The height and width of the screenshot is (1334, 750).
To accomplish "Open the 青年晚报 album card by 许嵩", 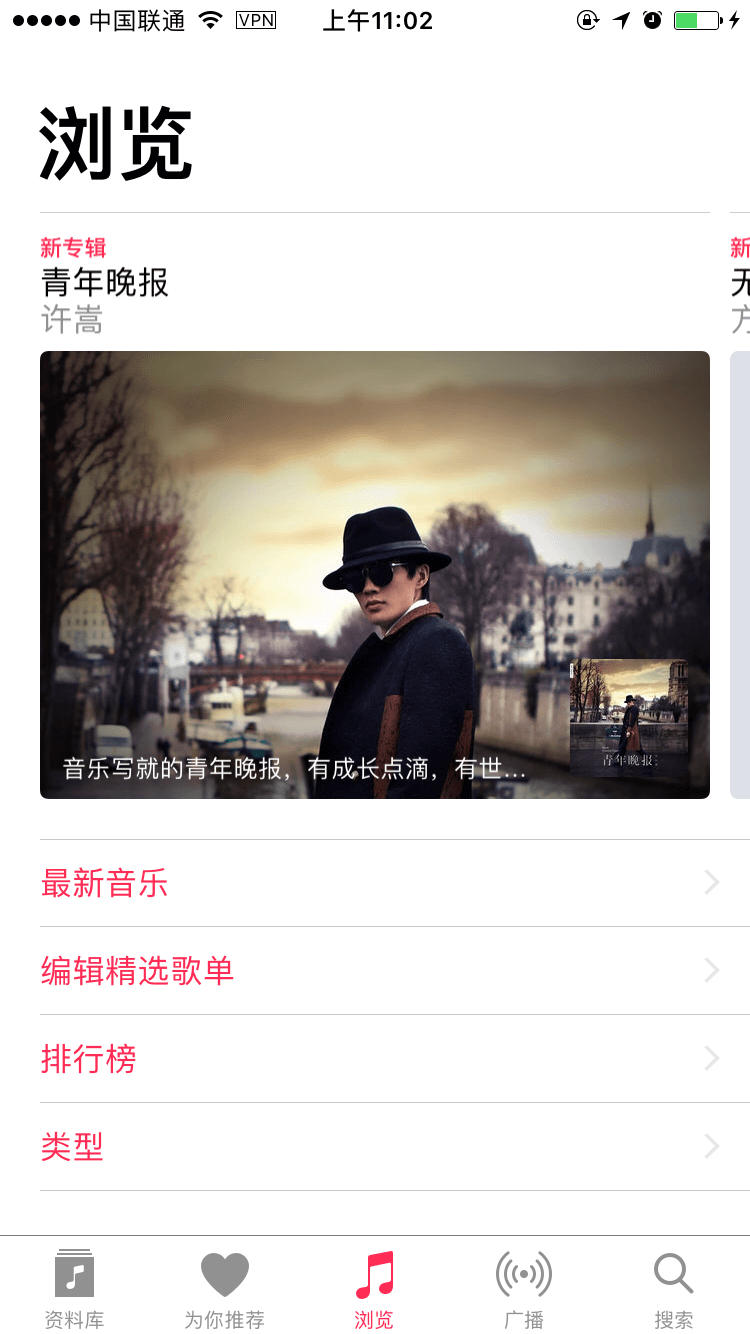I will pyautogui.click(x=375, y=574).
